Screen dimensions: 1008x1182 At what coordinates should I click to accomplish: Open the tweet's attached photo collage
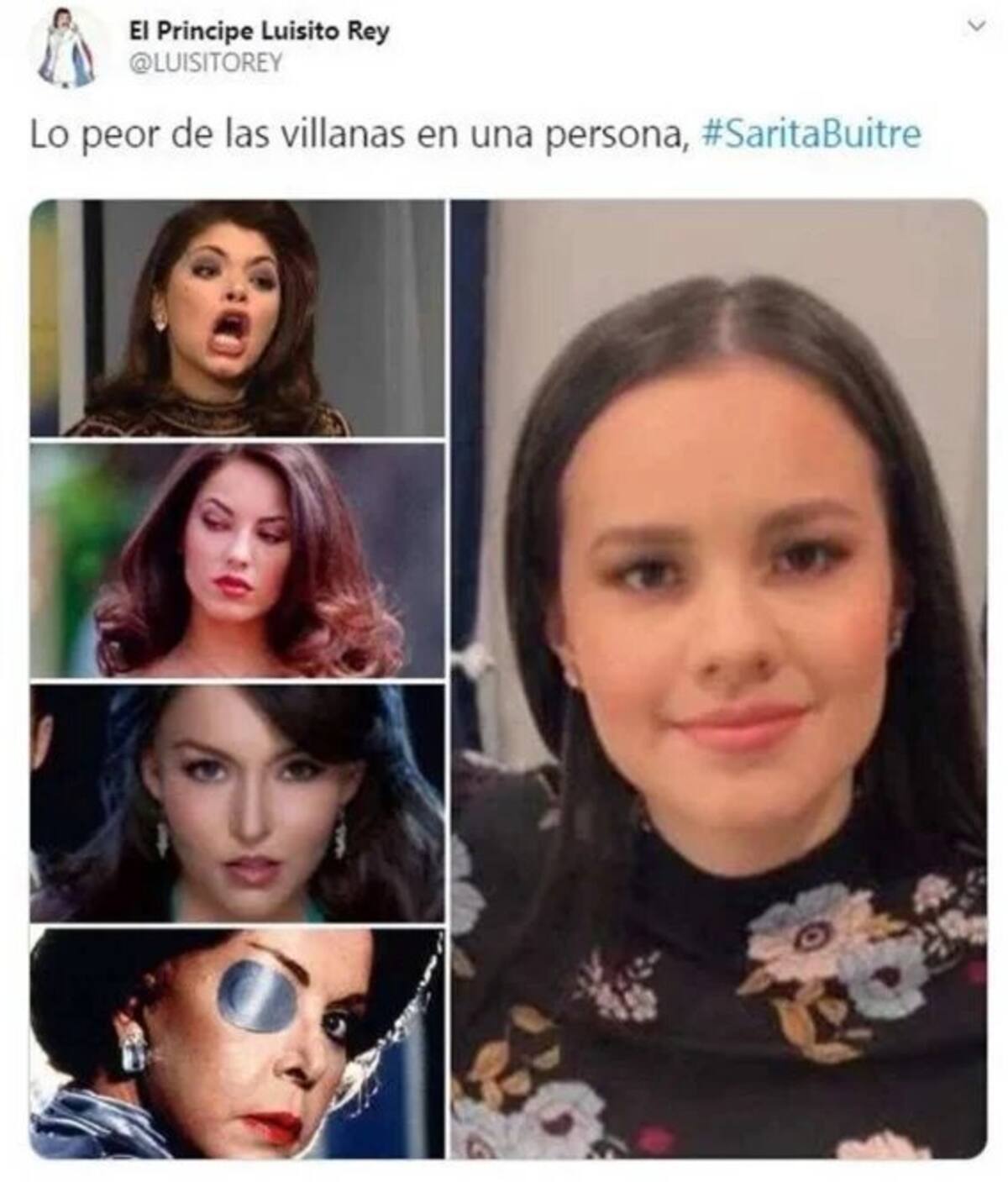[x=507, y=679]
